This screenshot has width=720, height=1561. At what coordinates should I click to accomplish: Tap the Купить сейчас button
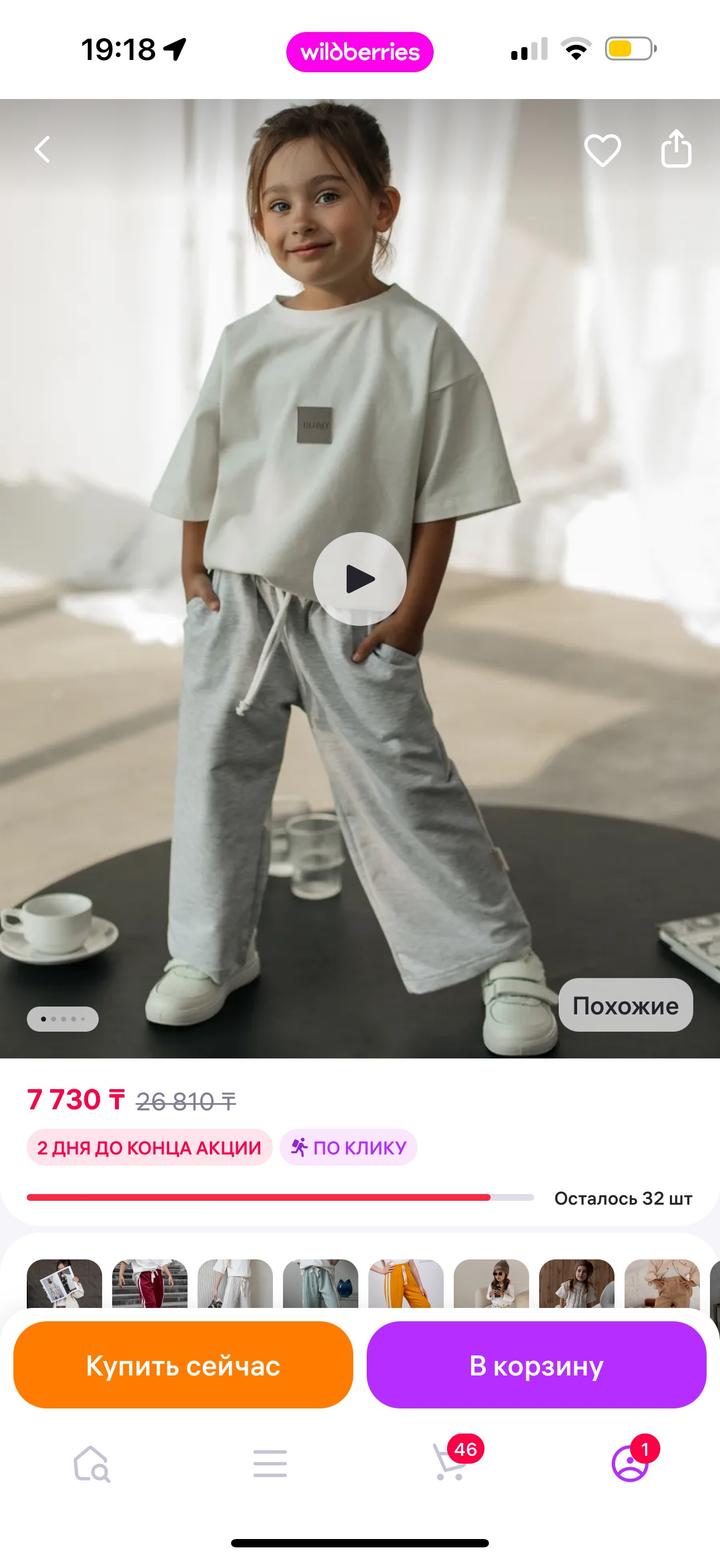pyautogui.click(x=183, y=1365)
